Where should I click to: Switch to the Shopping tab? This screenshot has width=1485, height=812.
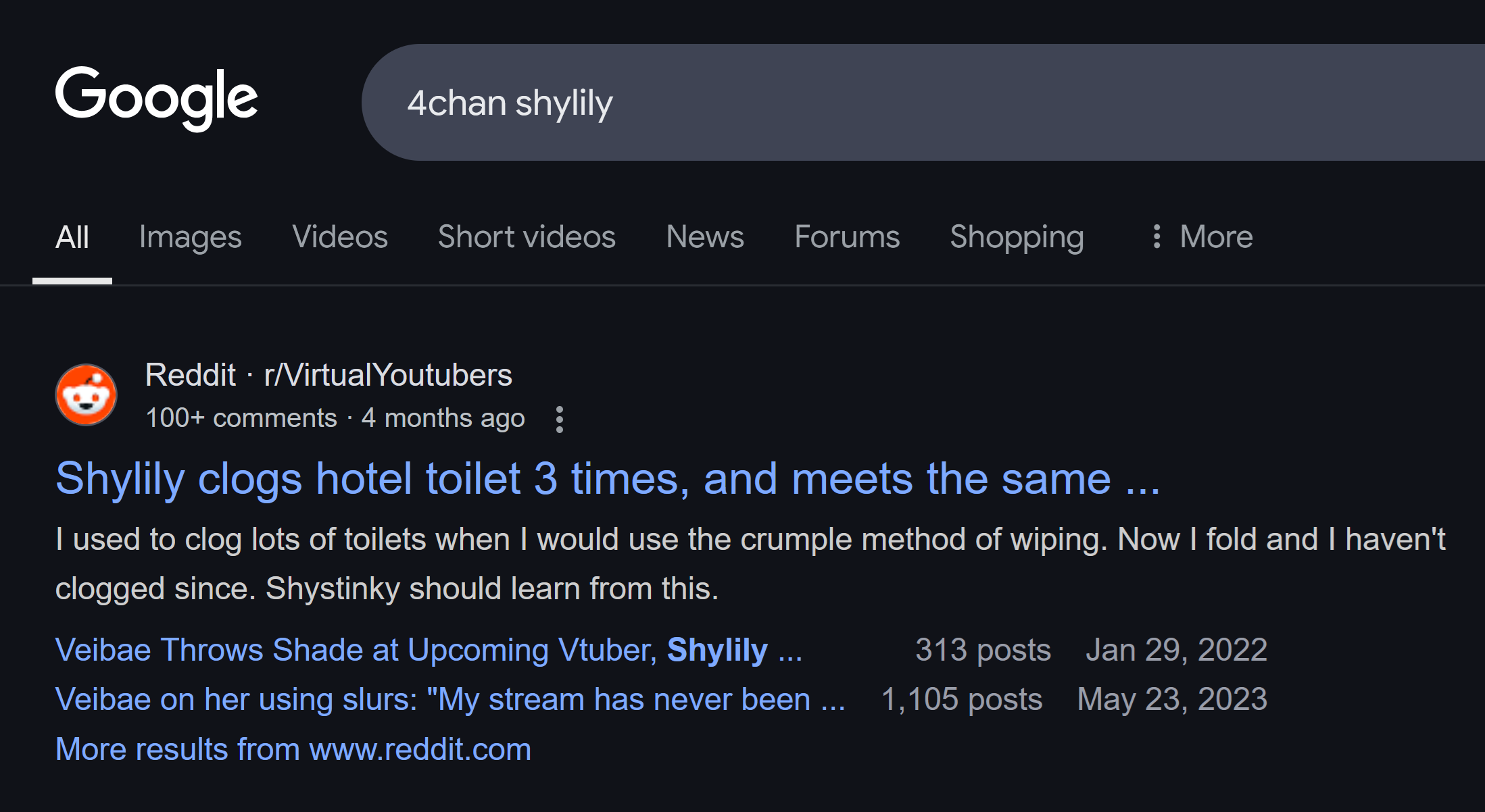point(1017,237)
